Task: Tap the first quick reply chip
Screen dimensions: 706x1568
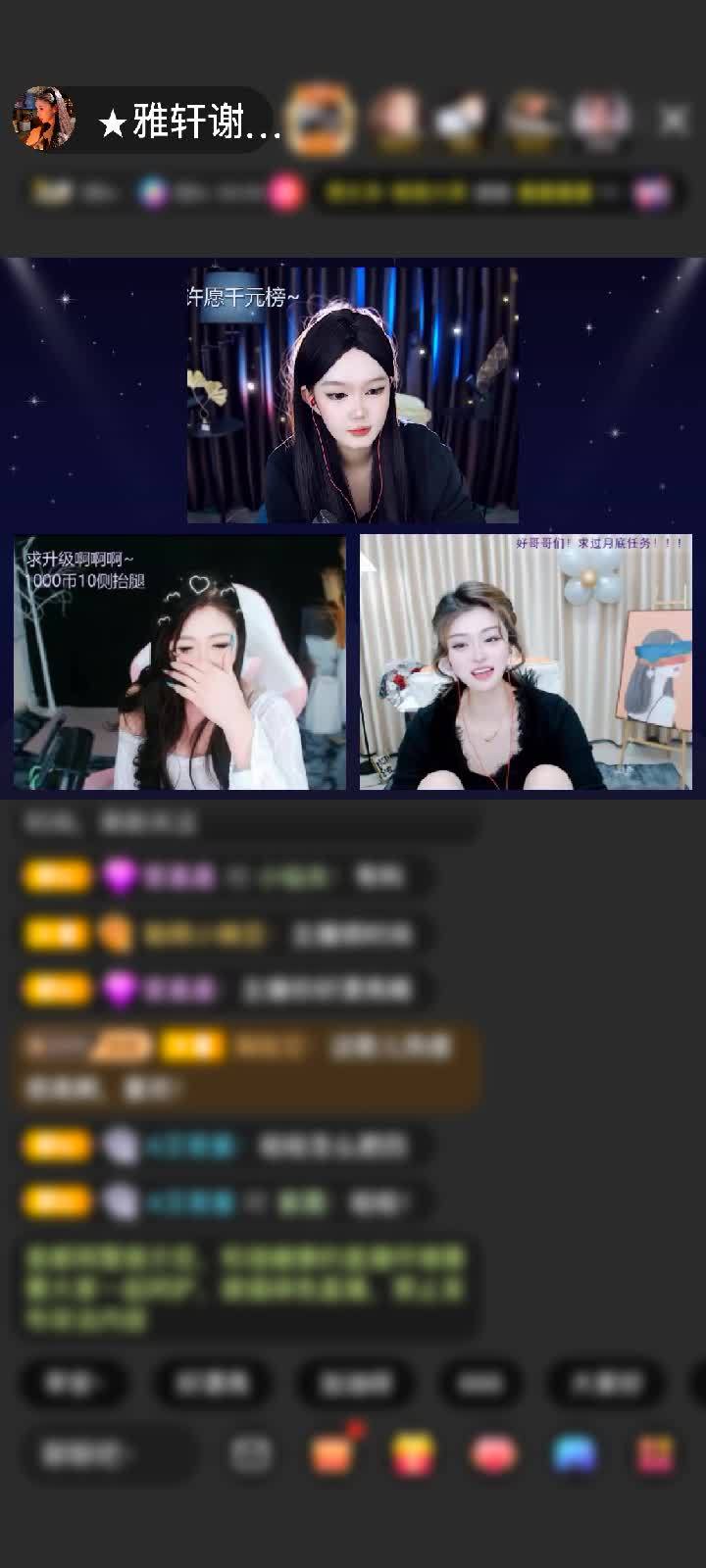Action: (x=74, y=1383)
